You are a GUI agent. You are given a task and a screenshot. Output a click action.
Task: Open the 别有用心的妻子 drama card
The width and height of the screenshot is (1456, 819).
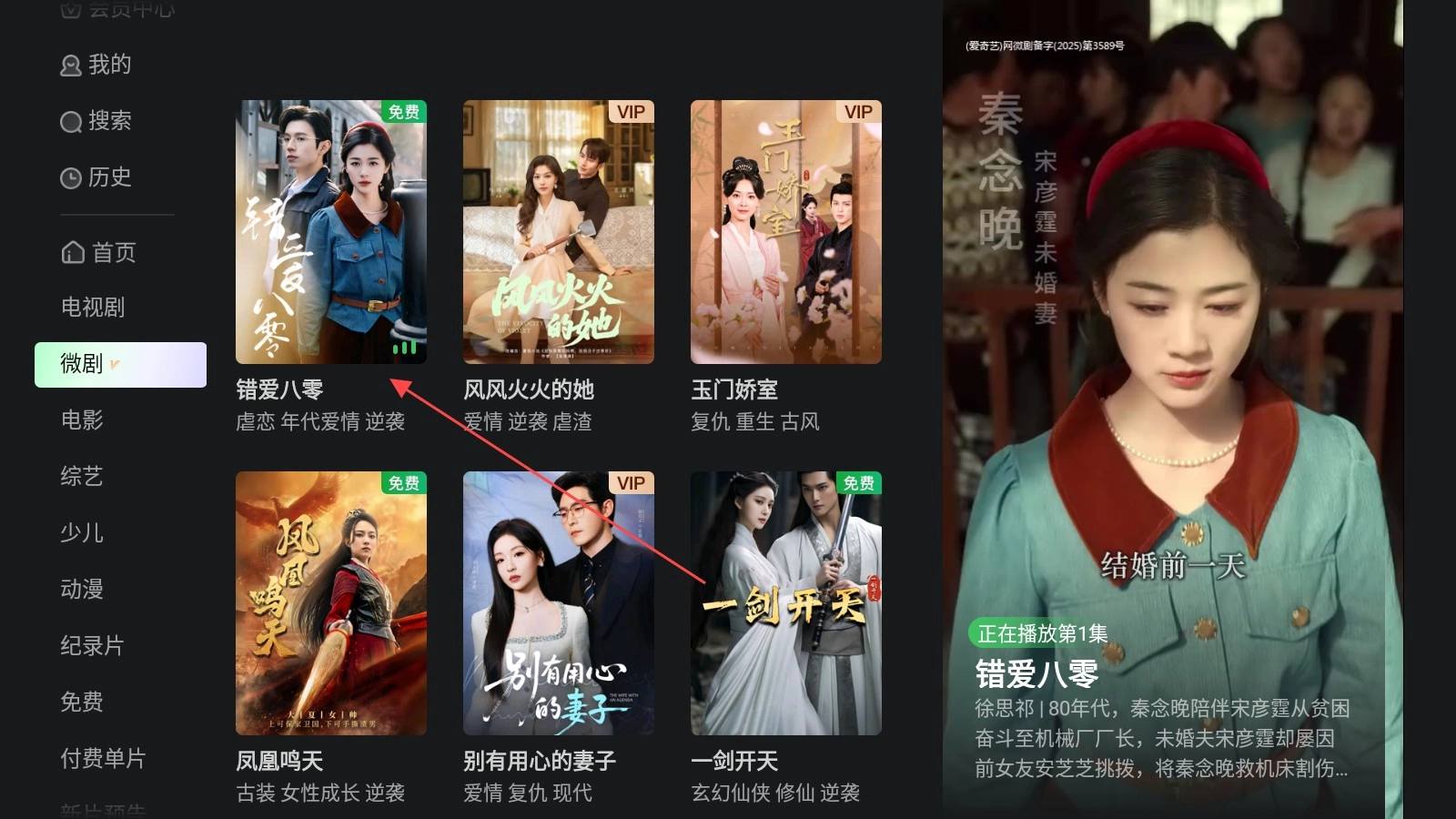tap(558, 603)
